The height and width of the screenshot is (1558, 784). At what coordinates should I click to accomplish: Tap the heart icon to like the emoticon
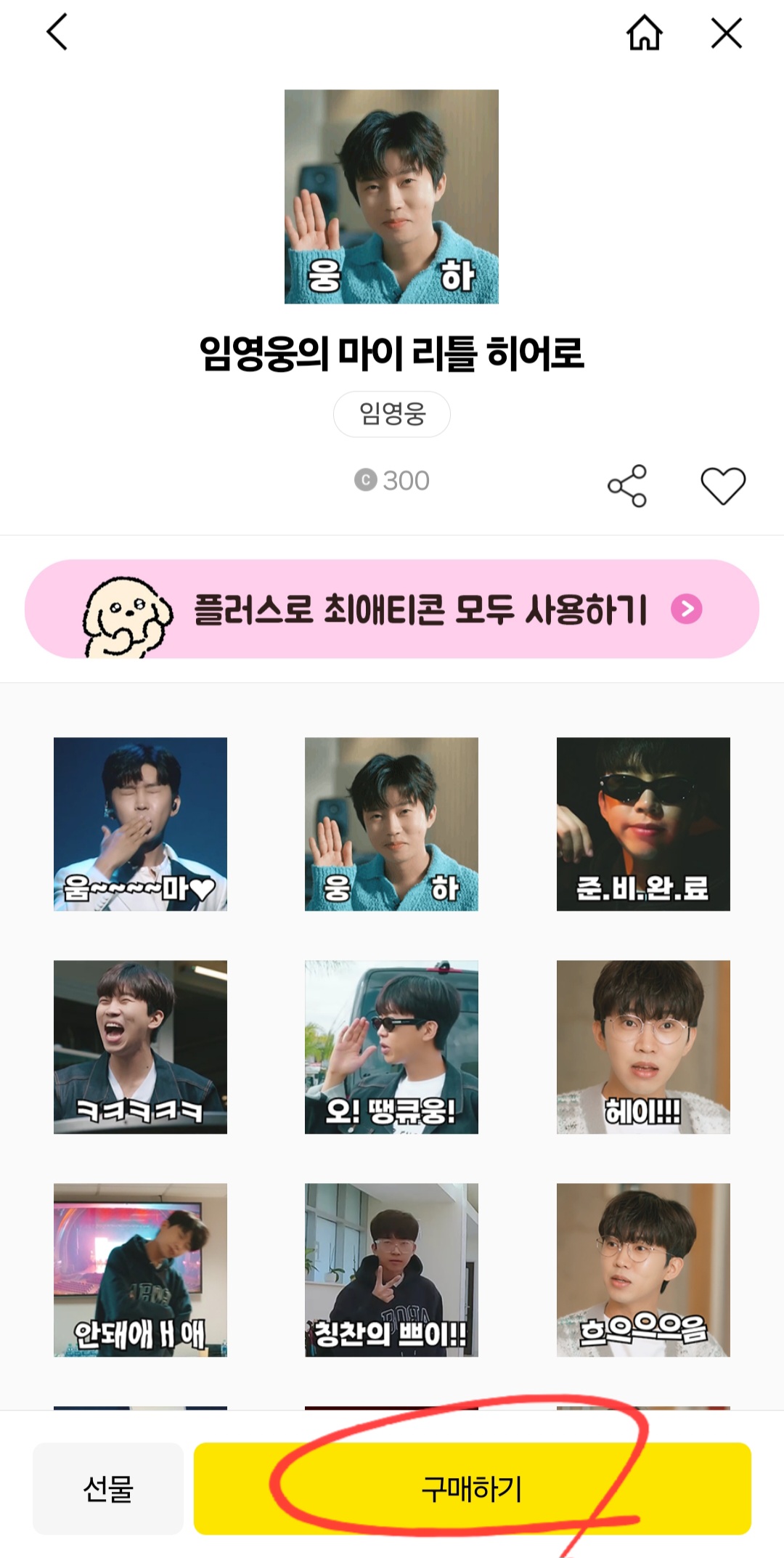pyautogui.click(x=722, y=485)
